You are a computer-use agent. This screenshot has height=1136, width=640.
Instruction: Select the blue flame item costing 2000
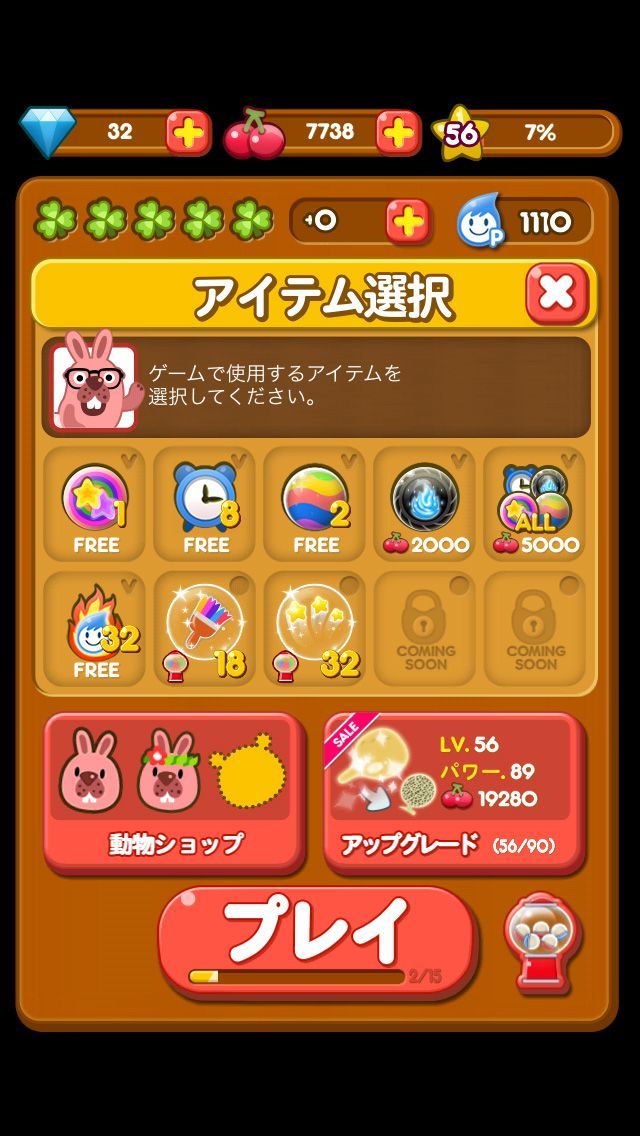click(x=425, y=503)
